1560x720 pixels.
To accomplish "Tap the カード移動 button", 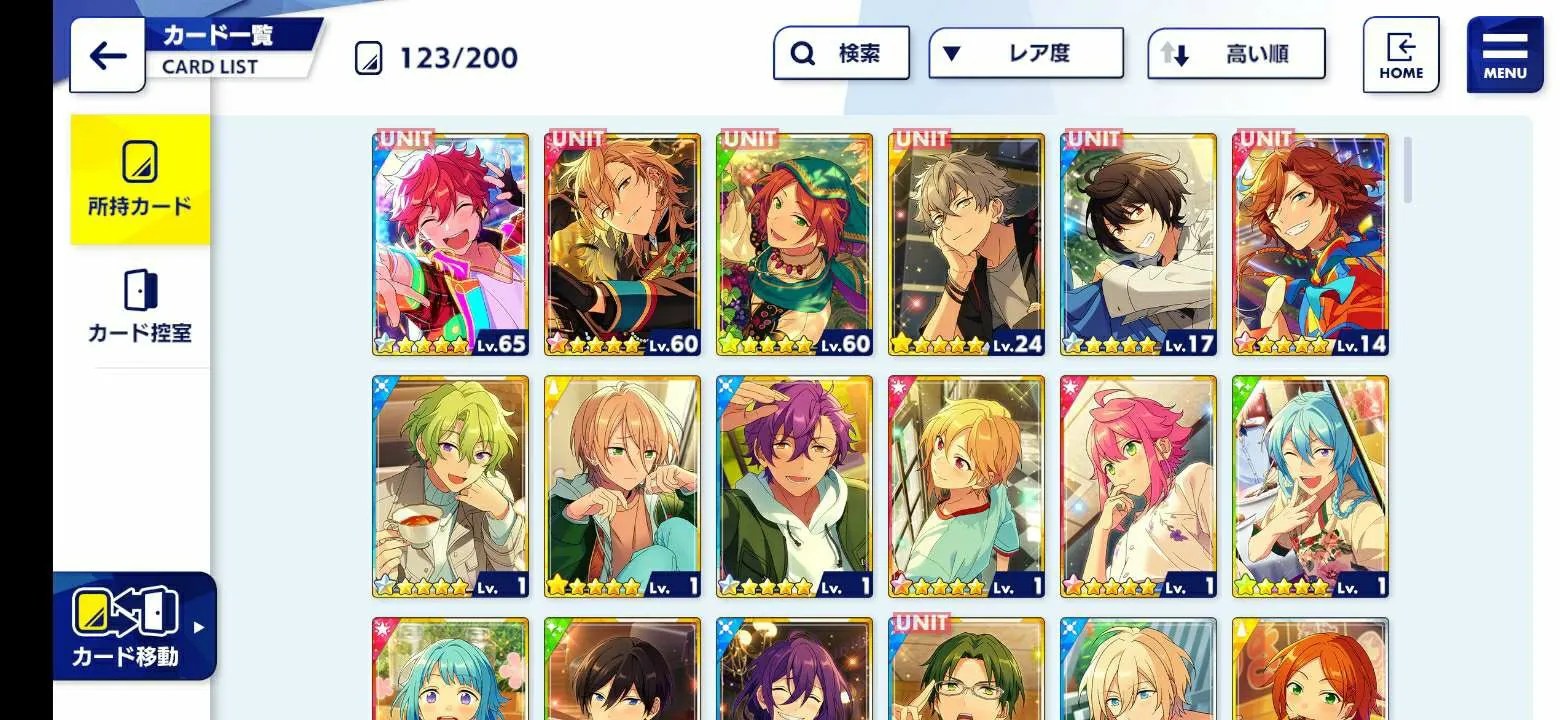I will tap(135, 626).
